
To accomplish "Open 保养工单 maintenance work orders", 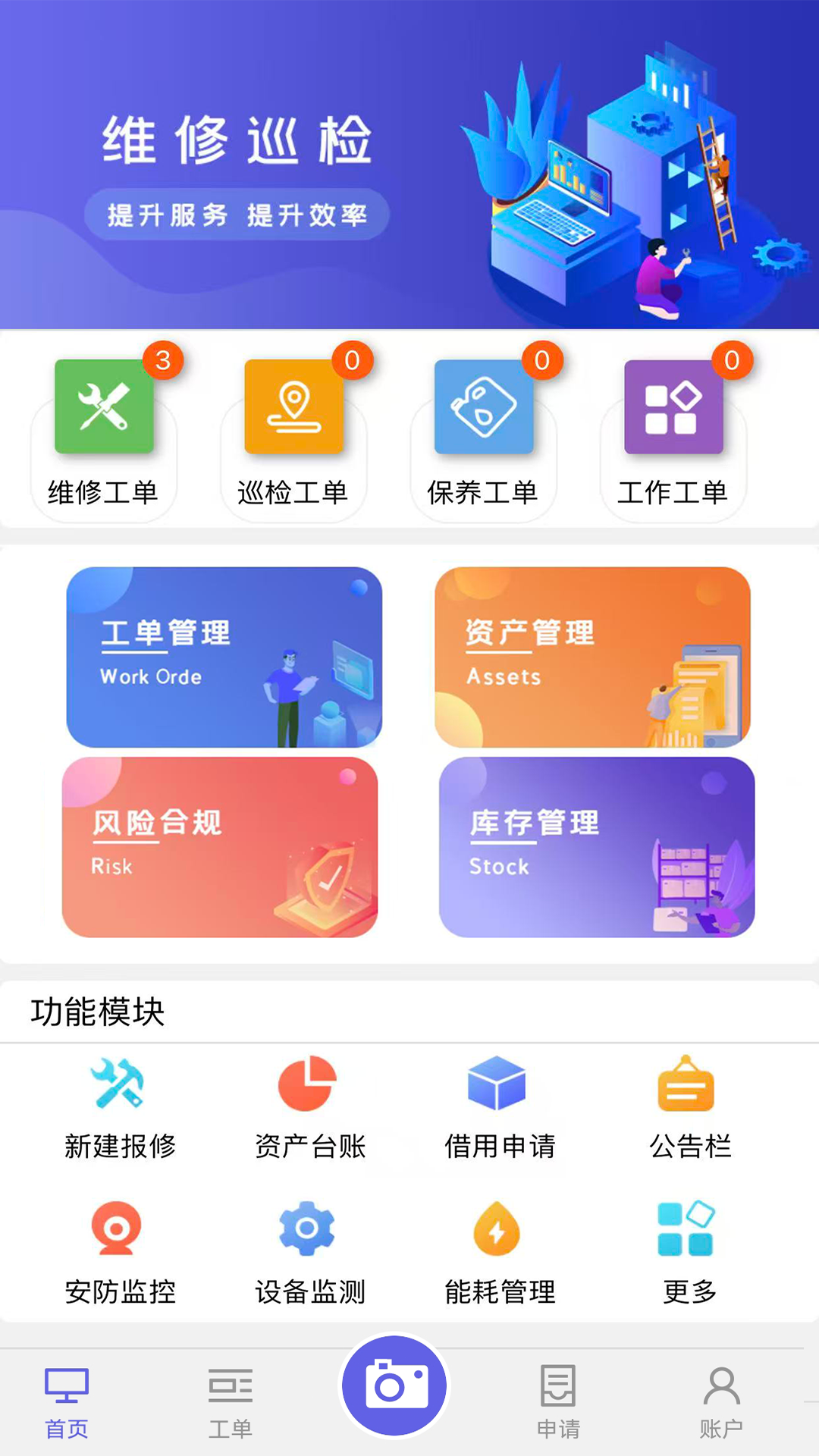I will pos(483,432).
